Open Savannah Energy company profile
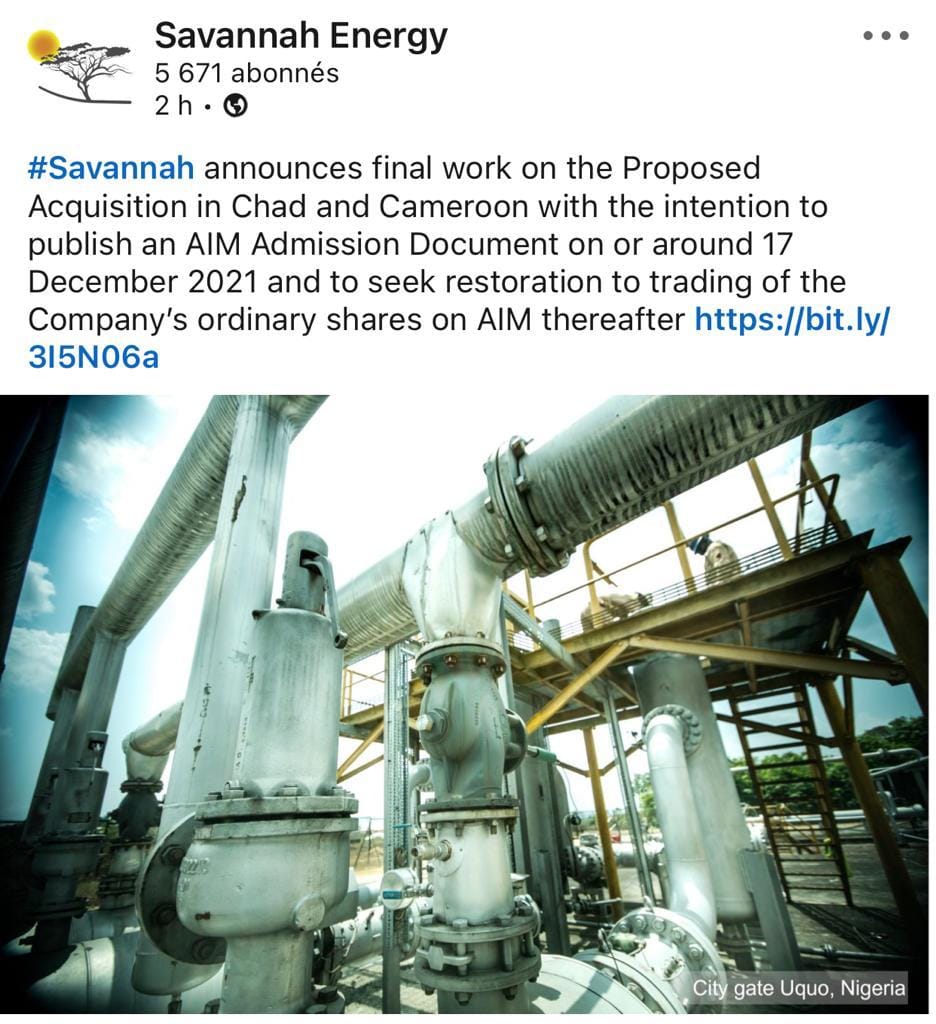This screenshot has width=936, height=1024. click(x=300, y=37)
